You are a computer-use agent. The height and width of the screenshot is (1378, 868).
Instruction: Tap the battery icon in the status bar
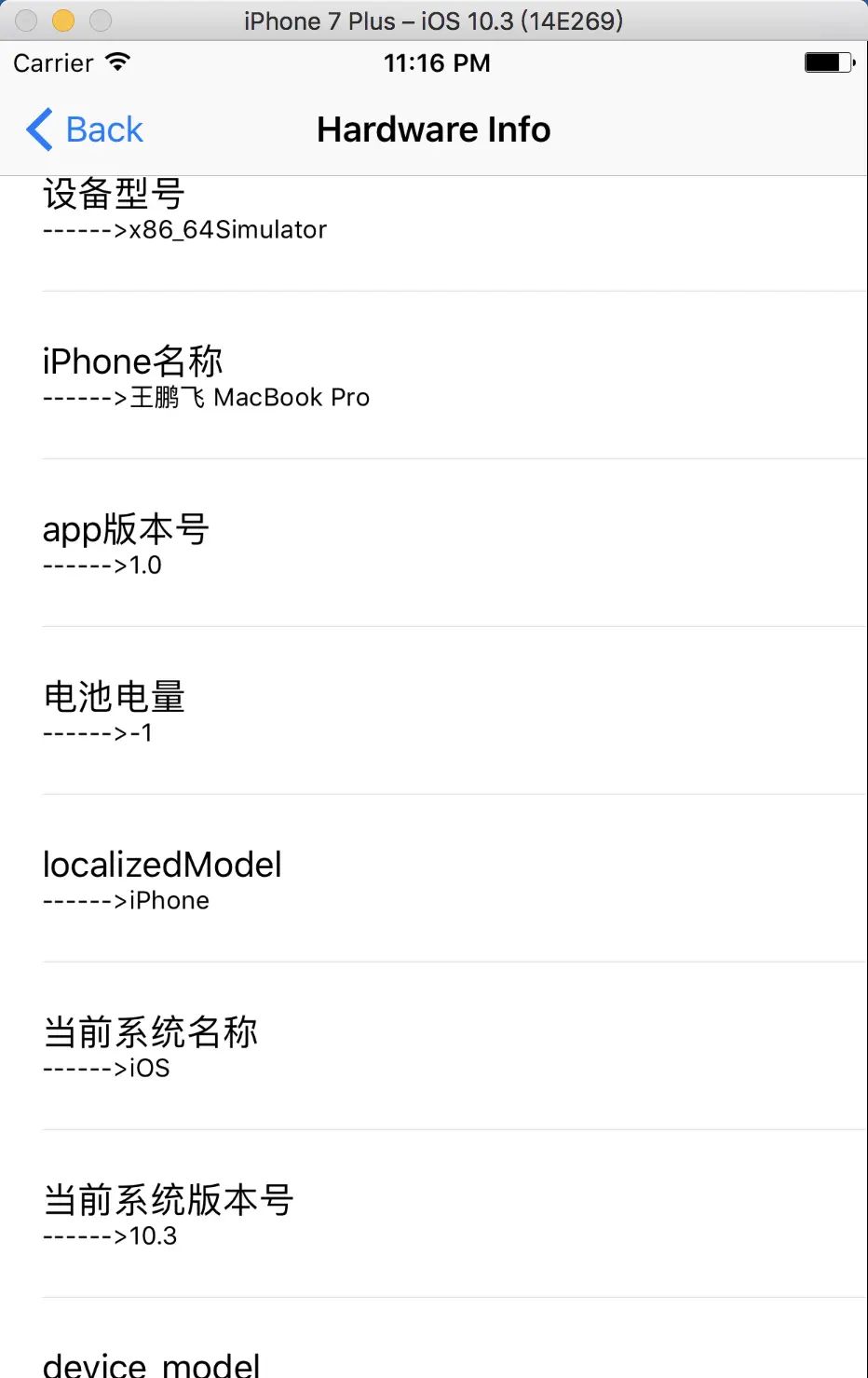point(827,61)
